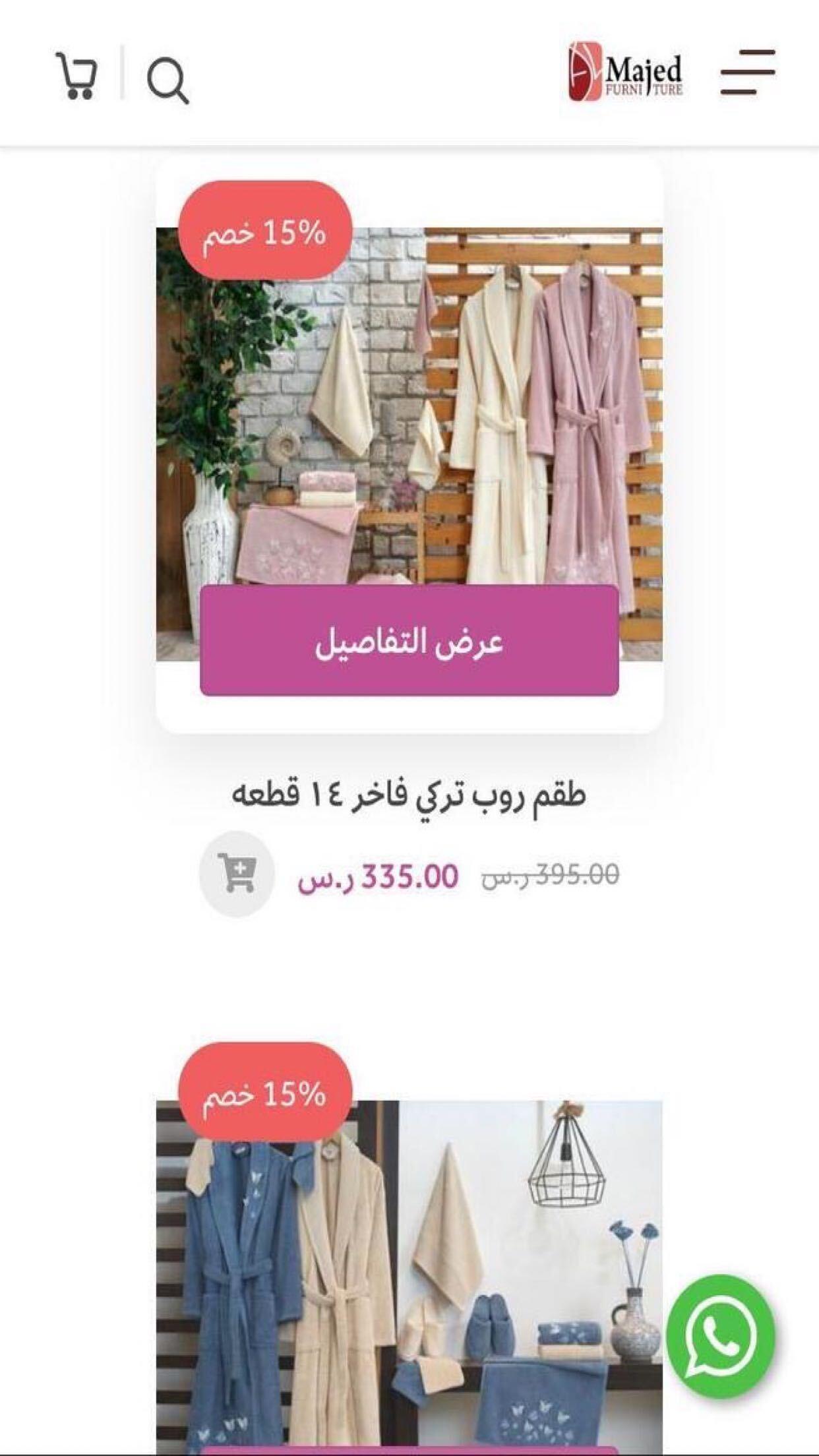Image resolution: width=819 pixels, height=1456 pixels.
Task: Click the search magnifier icon
Action: tap(167, 80)
